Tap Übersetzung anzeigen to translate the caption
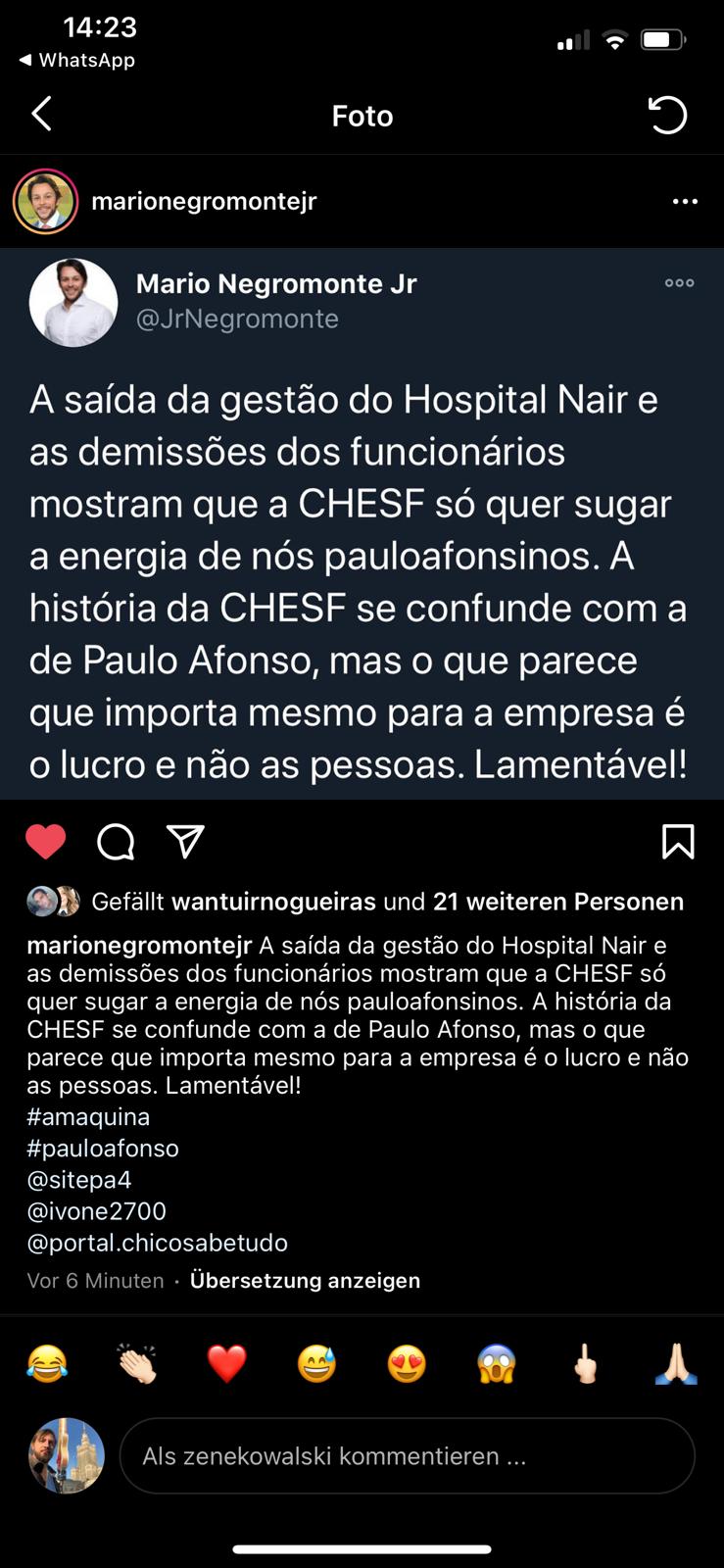Viewport: 724px width, 1568px height. pos(305,1281)
